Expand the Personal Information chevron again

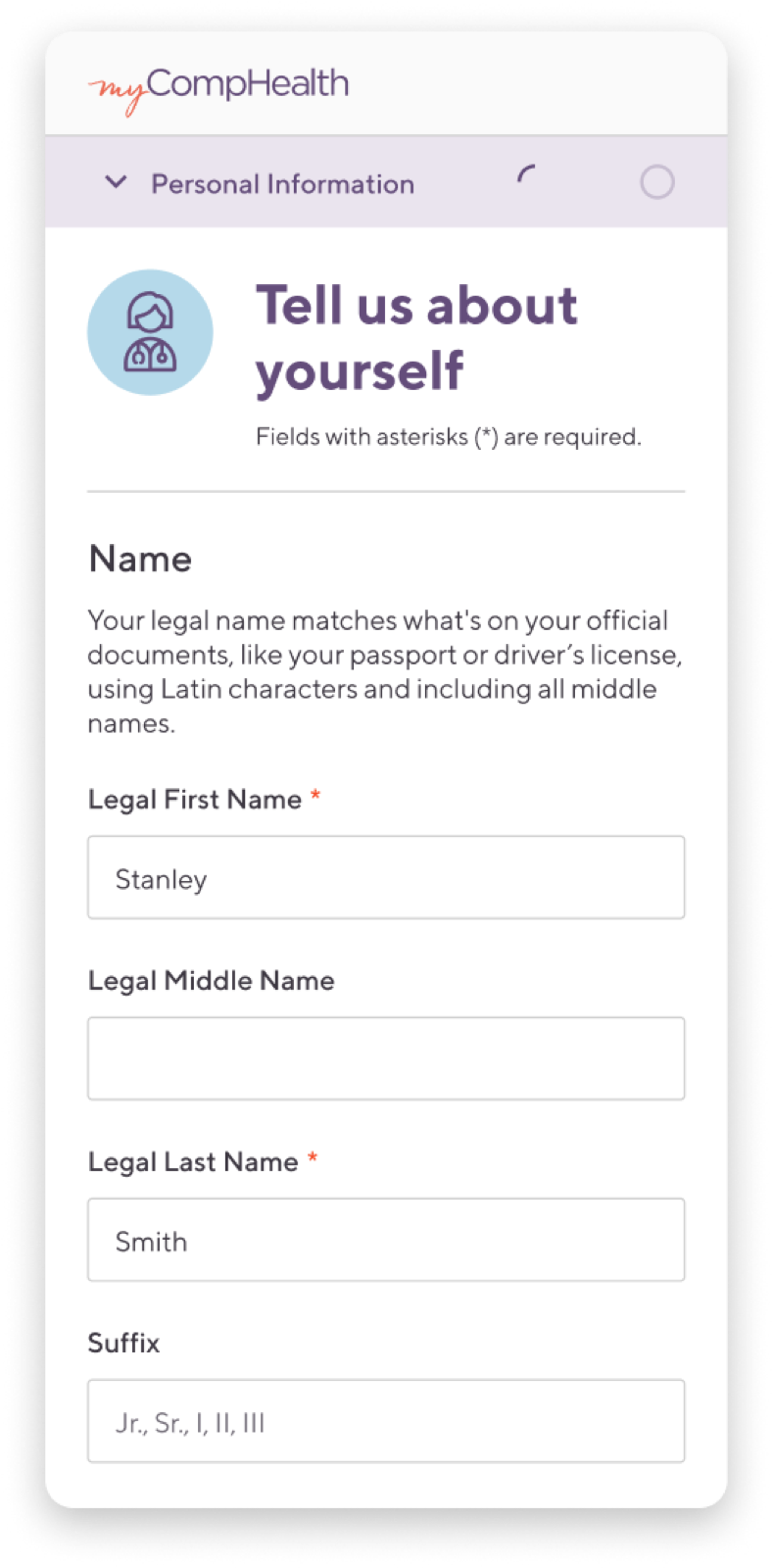coord(116,182)
